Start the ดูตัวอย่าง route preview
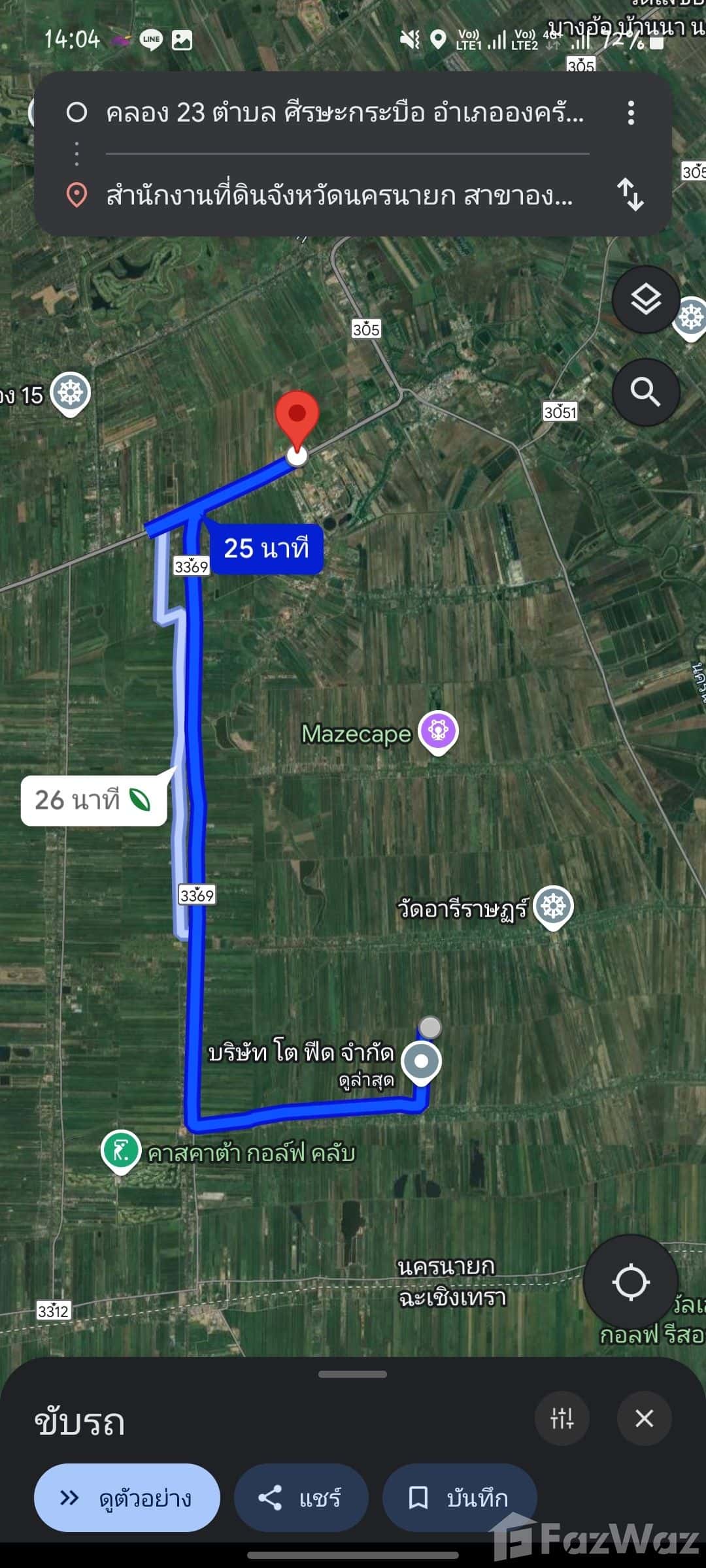Viewport: 706px width, 1568px height. [x=127, y=1497]
